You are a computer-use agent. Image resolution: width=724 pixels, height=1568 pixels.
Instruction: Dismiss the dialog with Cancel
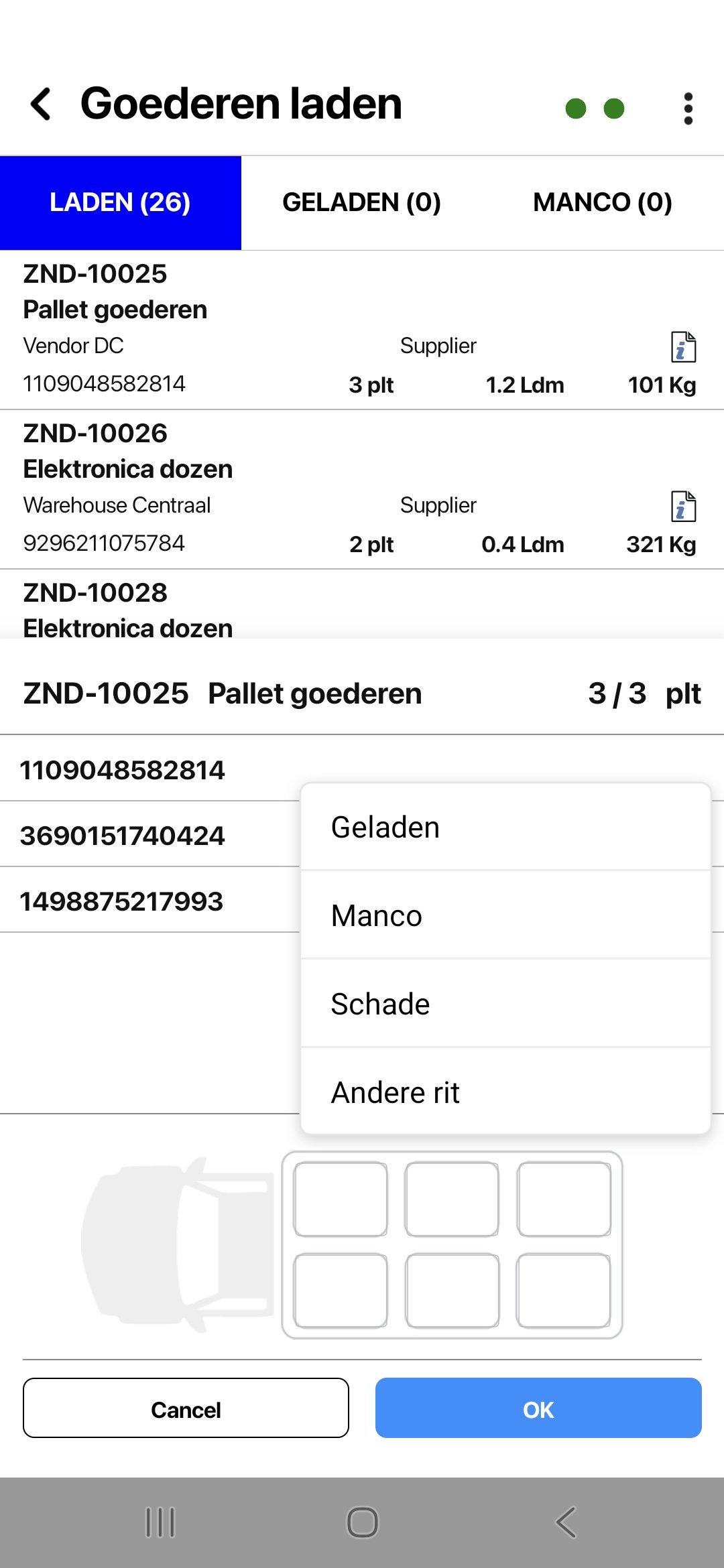tap(186, 1409)
